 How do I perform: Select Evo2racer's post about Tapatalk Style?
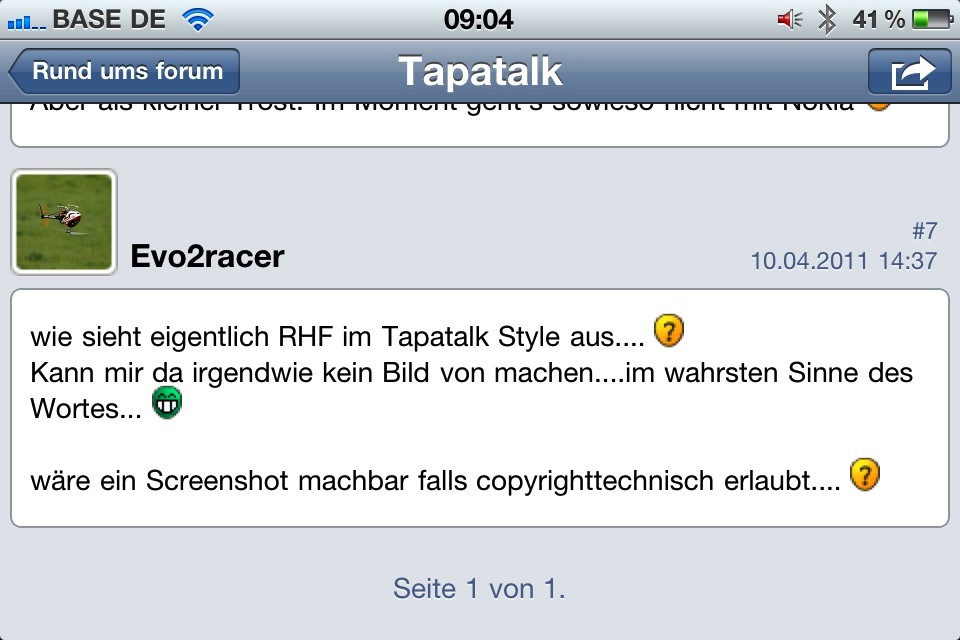pyautogui.click(x=480, y=408)
